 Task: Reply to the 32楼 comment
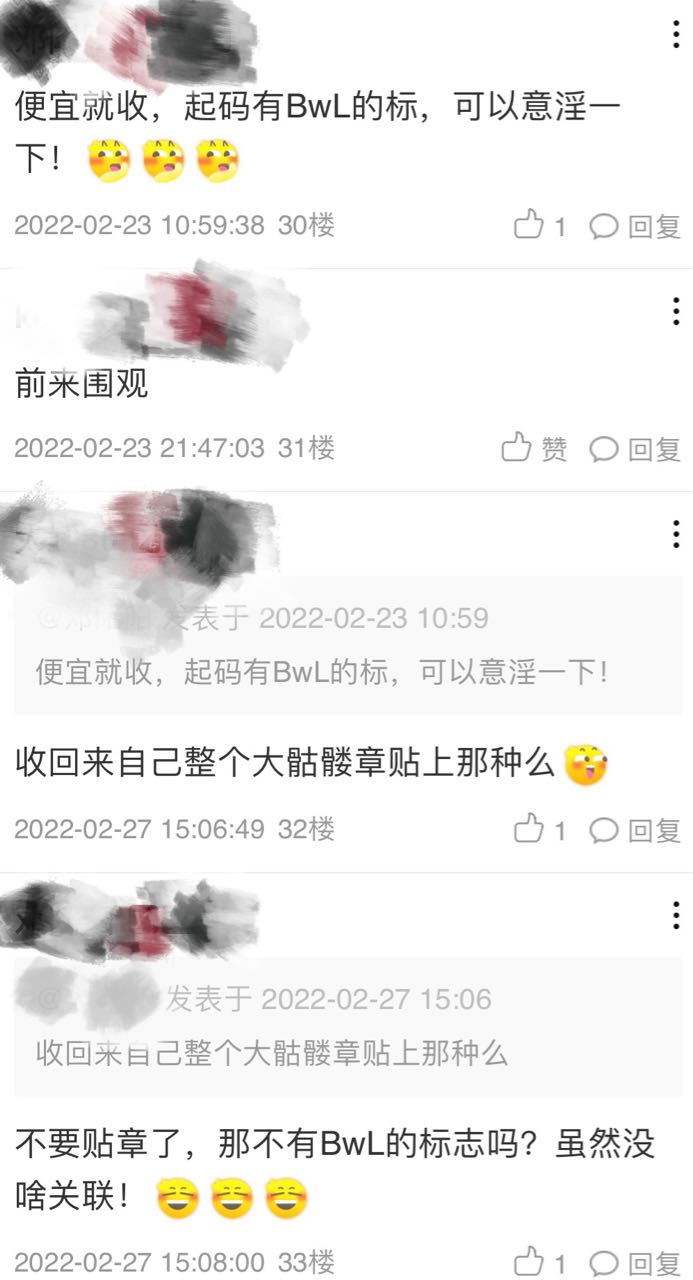click(635, 830)
